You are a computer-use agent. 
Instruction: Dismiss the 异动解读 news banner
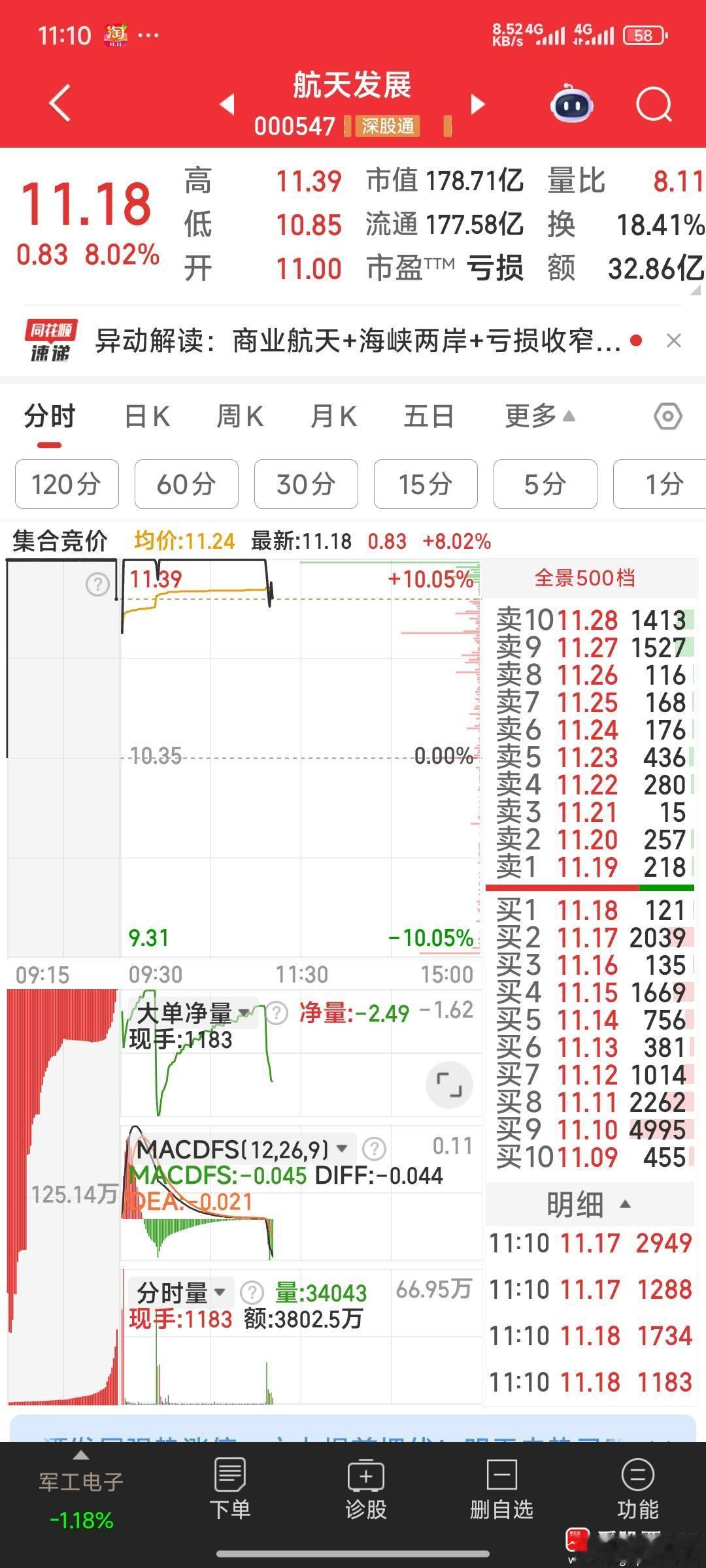[673, 340]
